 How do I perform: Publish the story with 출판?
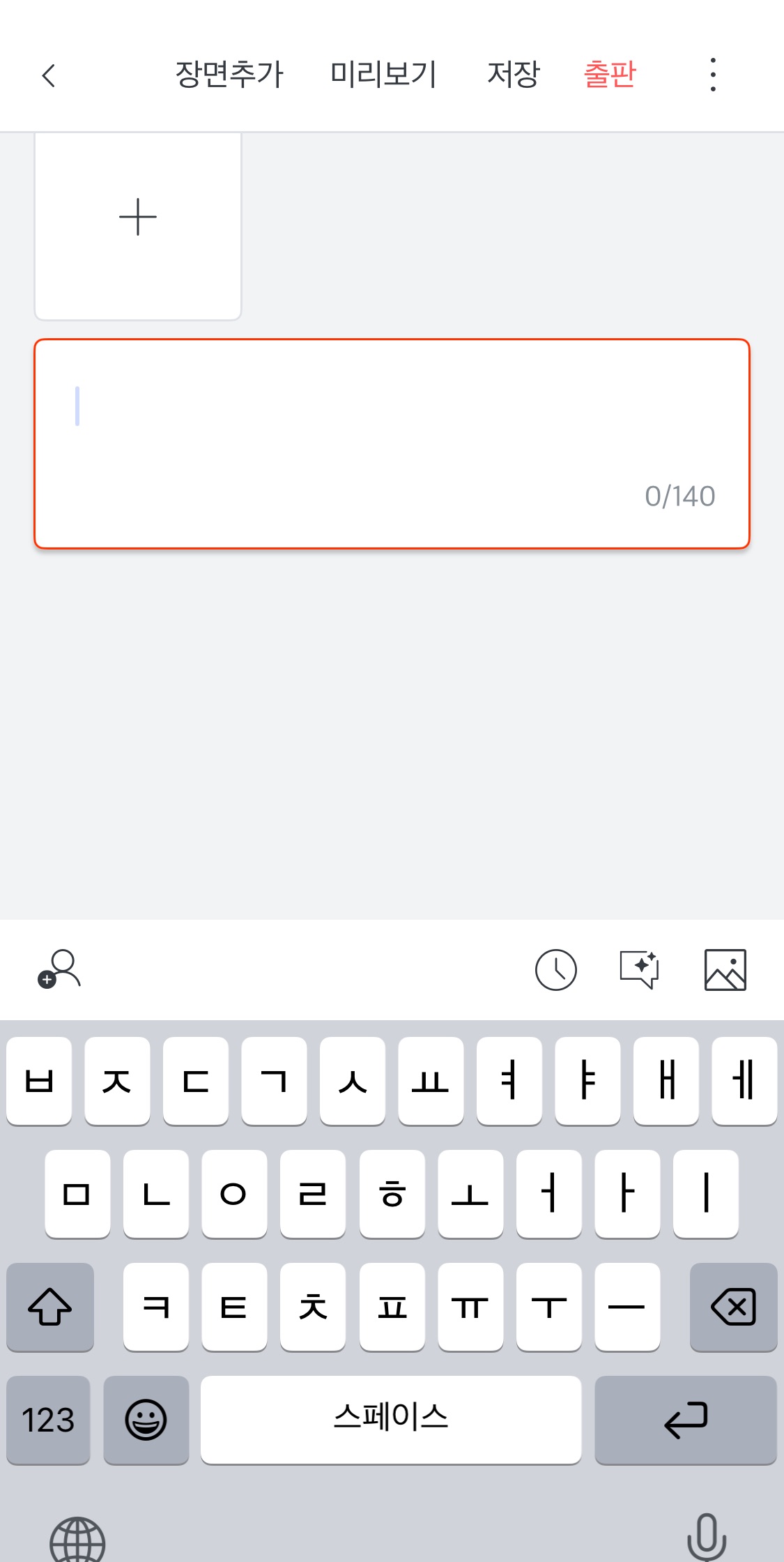click(610, 75)
